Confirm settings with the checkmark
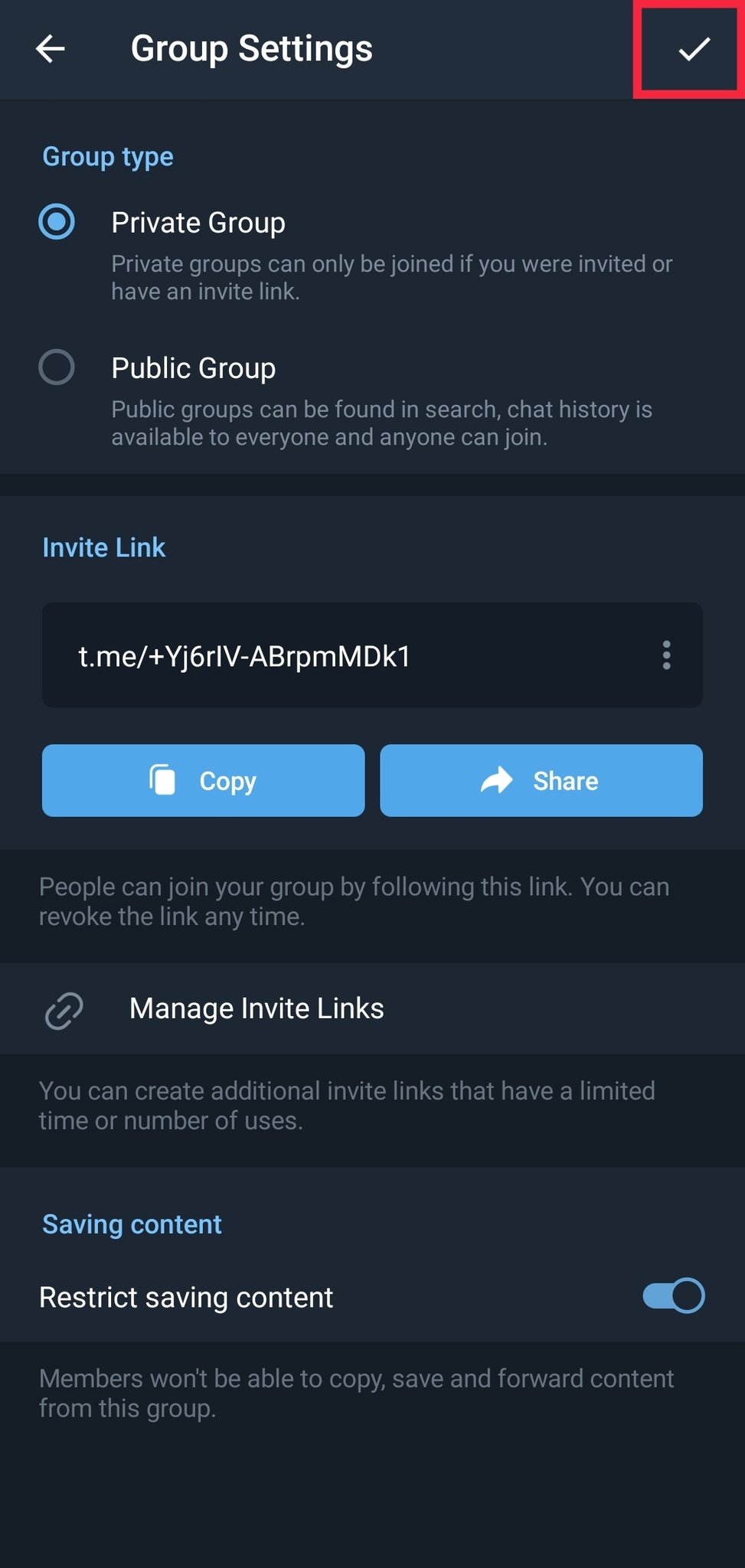This screenshot has height=1568, width=745. click(x=694, y=49)
